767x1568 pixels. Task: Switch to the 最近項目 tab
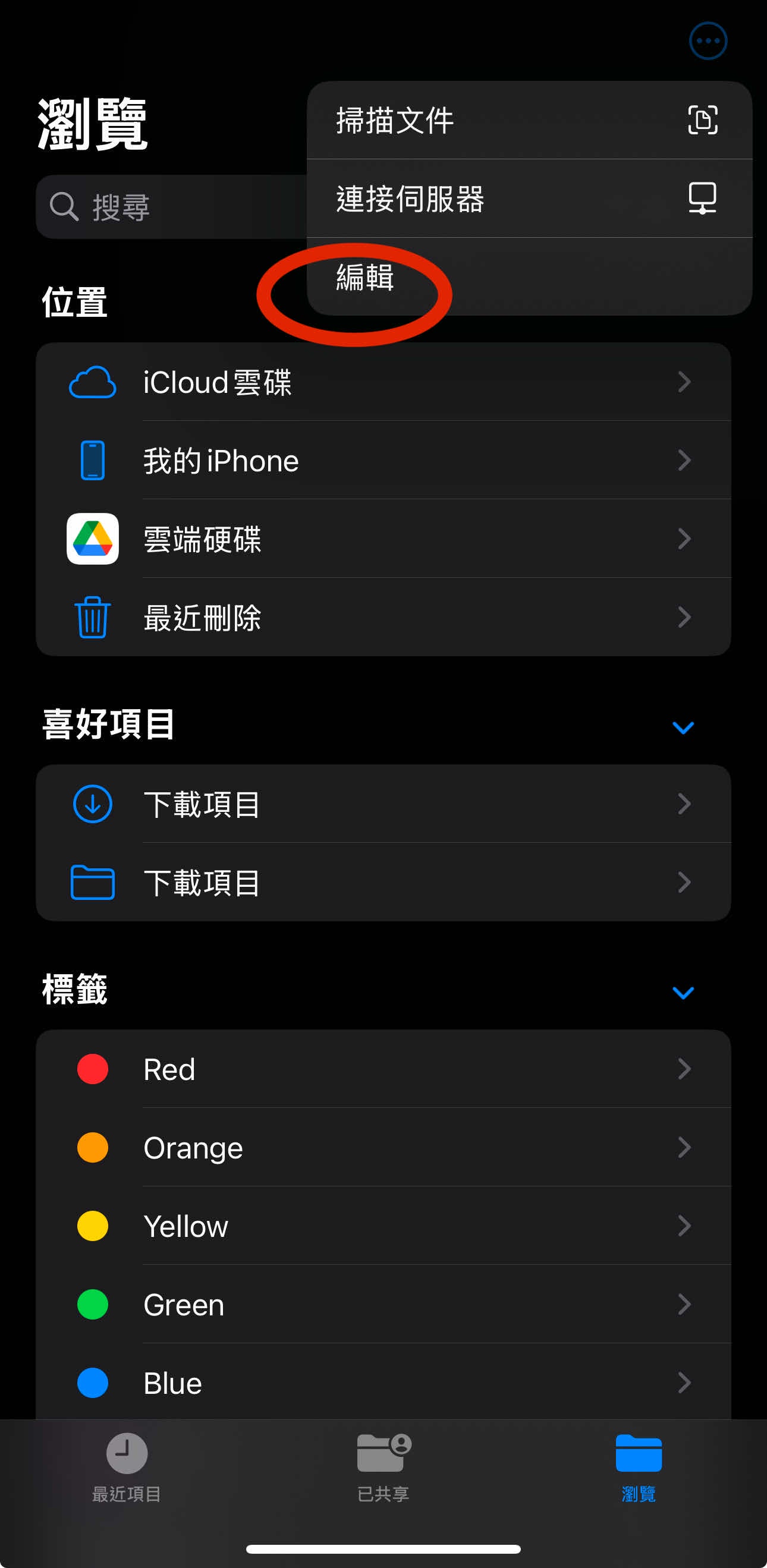[127, 1468]
